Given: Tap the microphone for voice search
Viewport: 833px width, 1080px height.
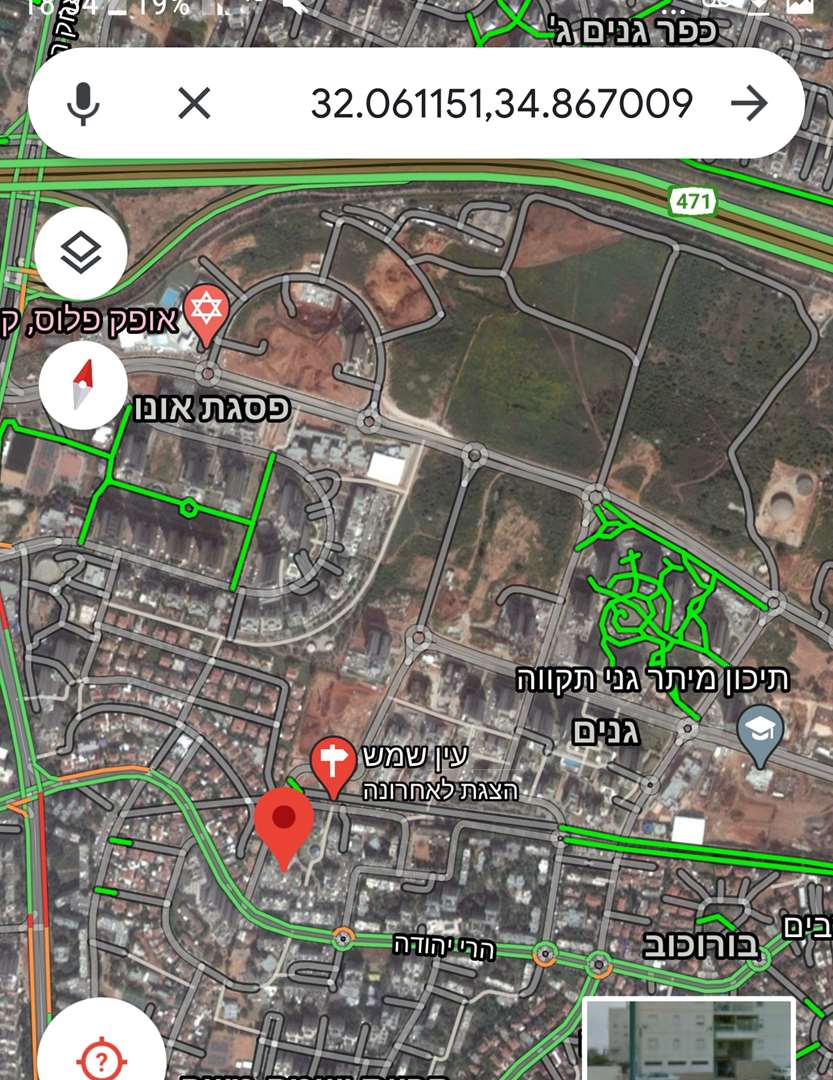Looking at the screenshot, I should click(84, 103).
